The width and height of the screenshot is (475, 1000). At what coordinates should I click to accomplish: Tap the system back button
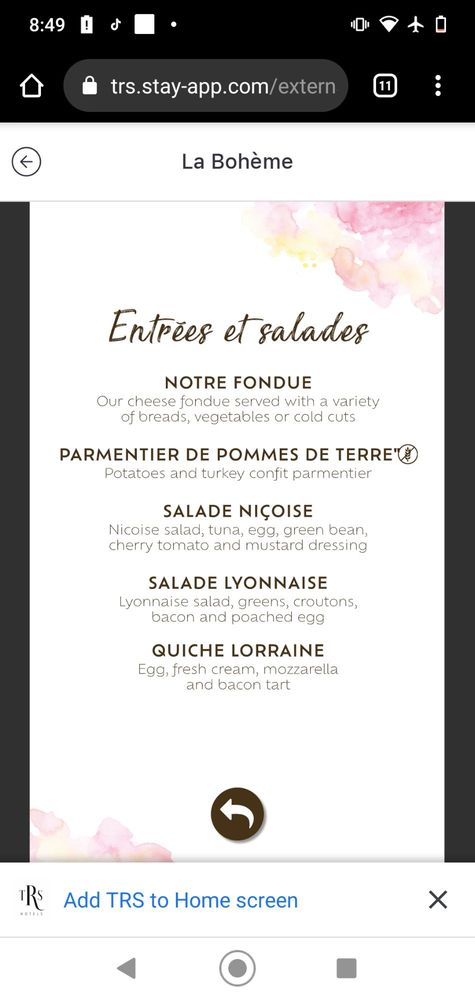(x=127, y=968)
